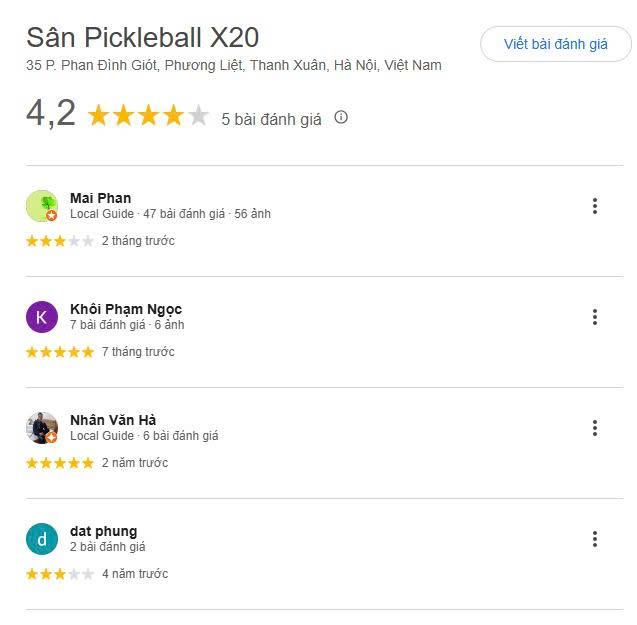Open more options for dat phung's review
Screen dimensions: 637x625
(594, 539)
